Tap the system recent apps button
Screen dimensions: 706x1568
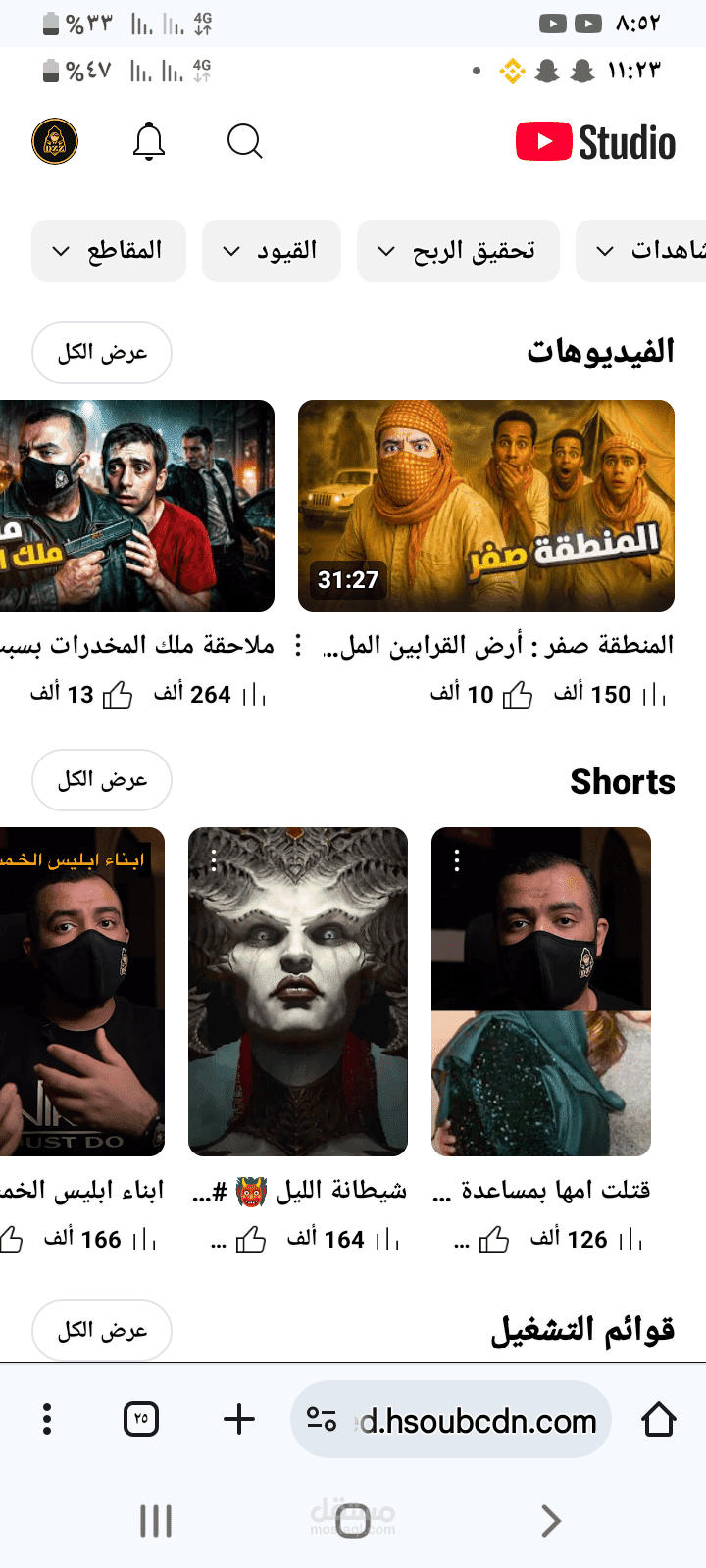[156, 1521]
